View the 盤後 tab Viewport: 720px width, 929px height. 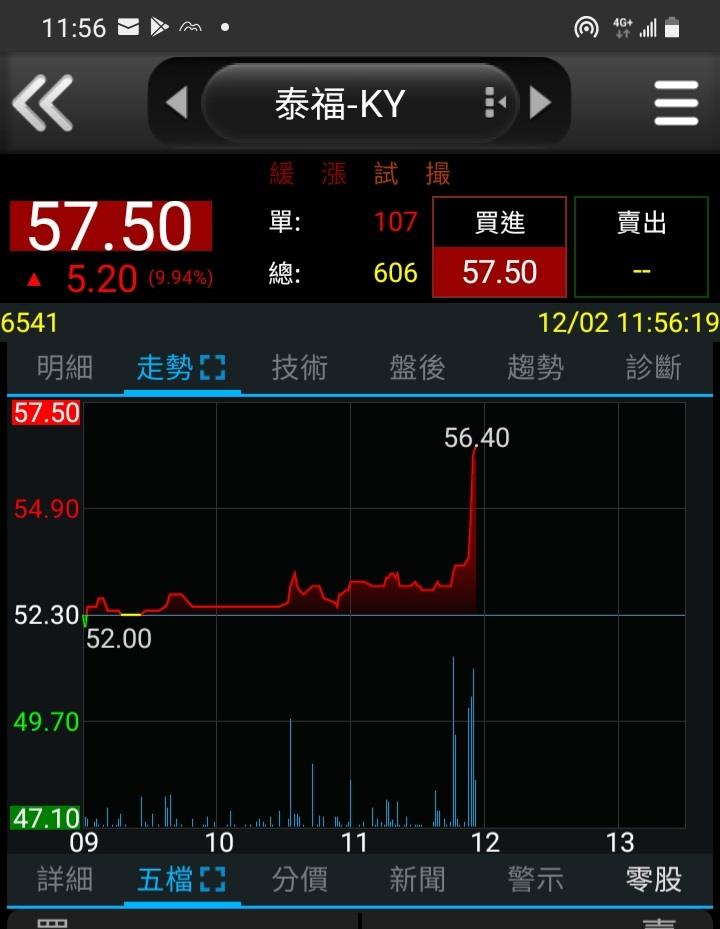coord(417,368)
